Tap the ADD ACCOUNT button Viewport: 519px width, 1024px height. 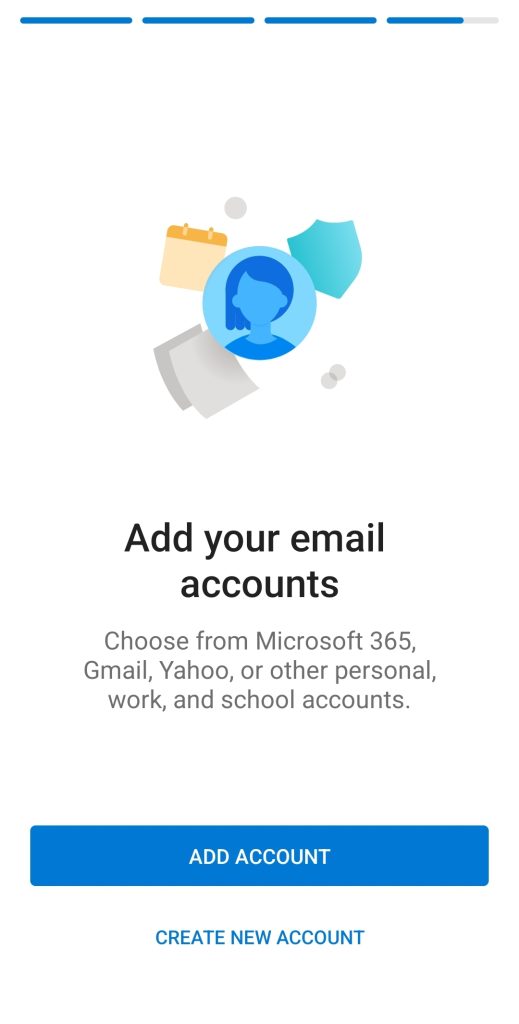[259, 856]
